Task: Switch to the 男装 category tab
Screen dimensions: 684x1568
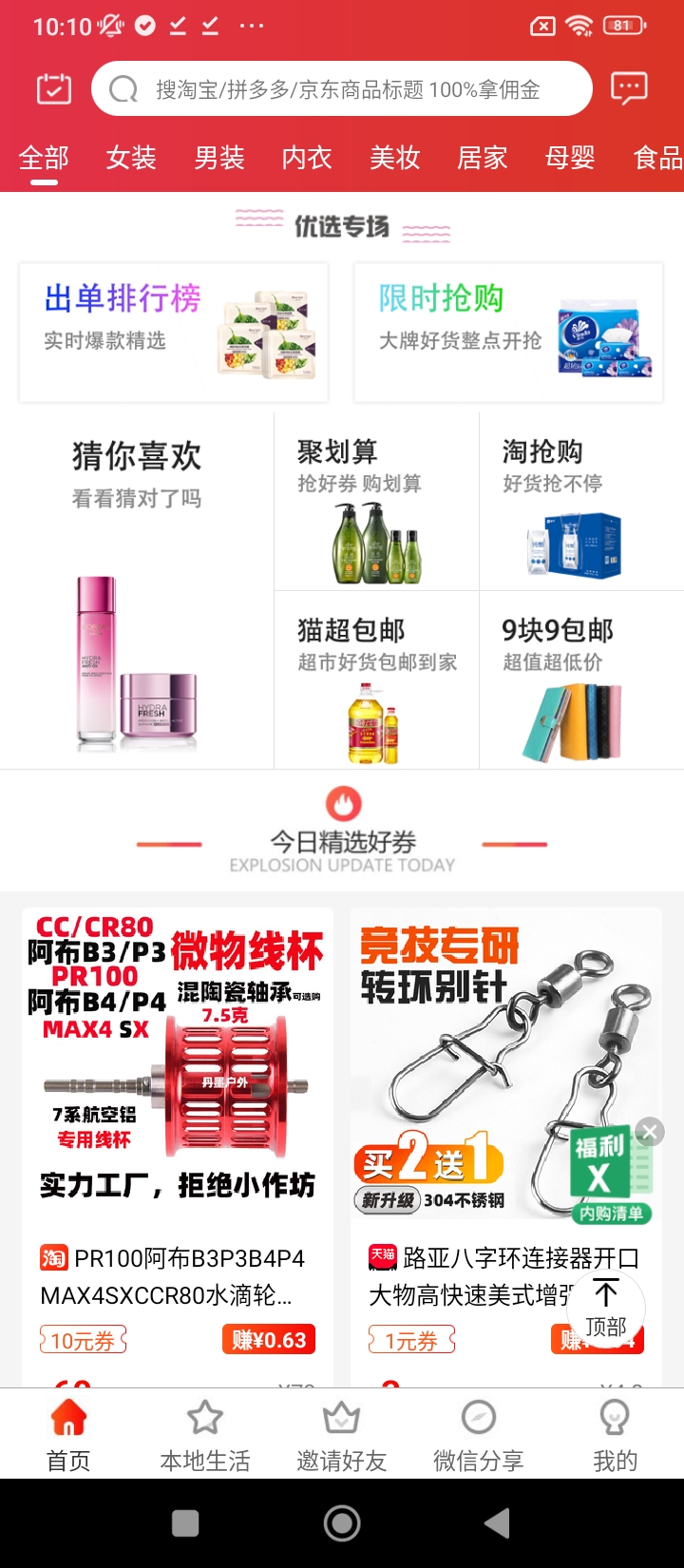Action: [x=219, y=158]
